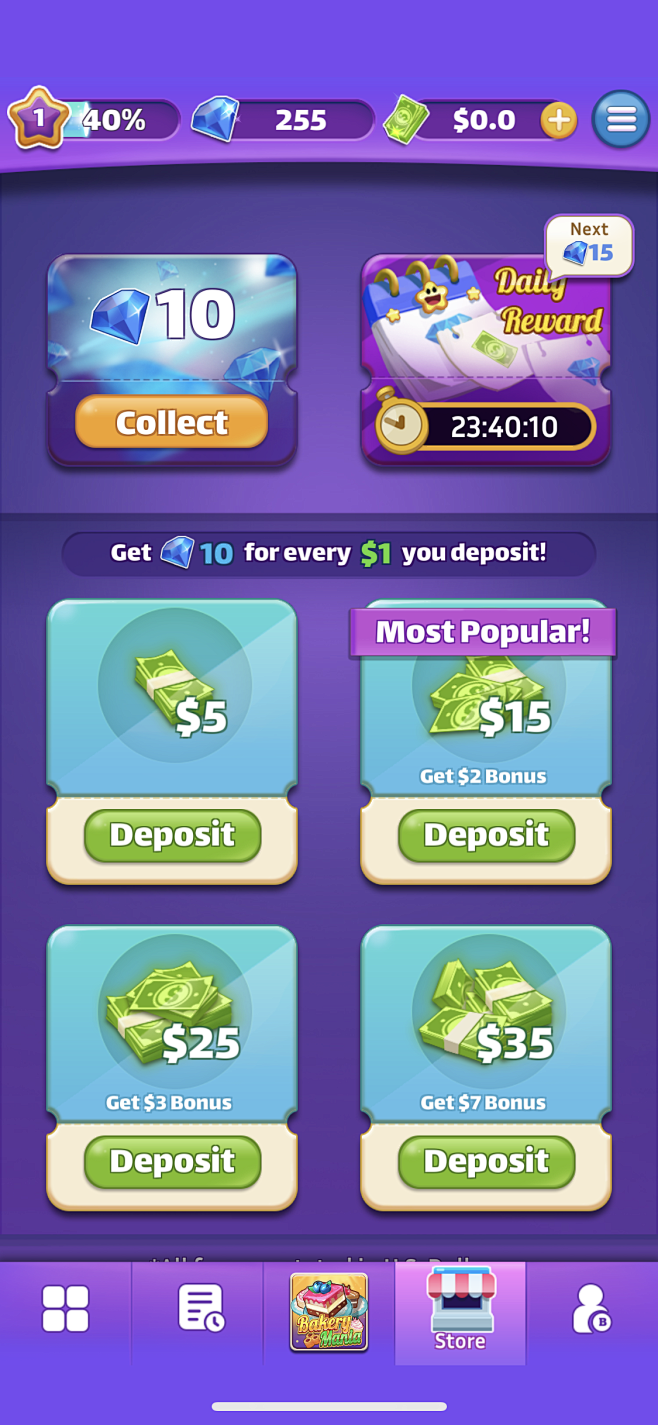The width and height of the screenshot is (658, 1425).
Task: Open the gem balance of 255
Action: (282, 120)
